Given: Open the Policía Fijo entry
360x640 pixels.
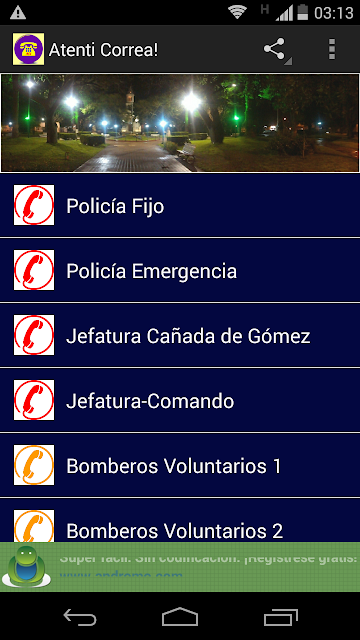Looking at the screenshot, I should coord(180,205).
